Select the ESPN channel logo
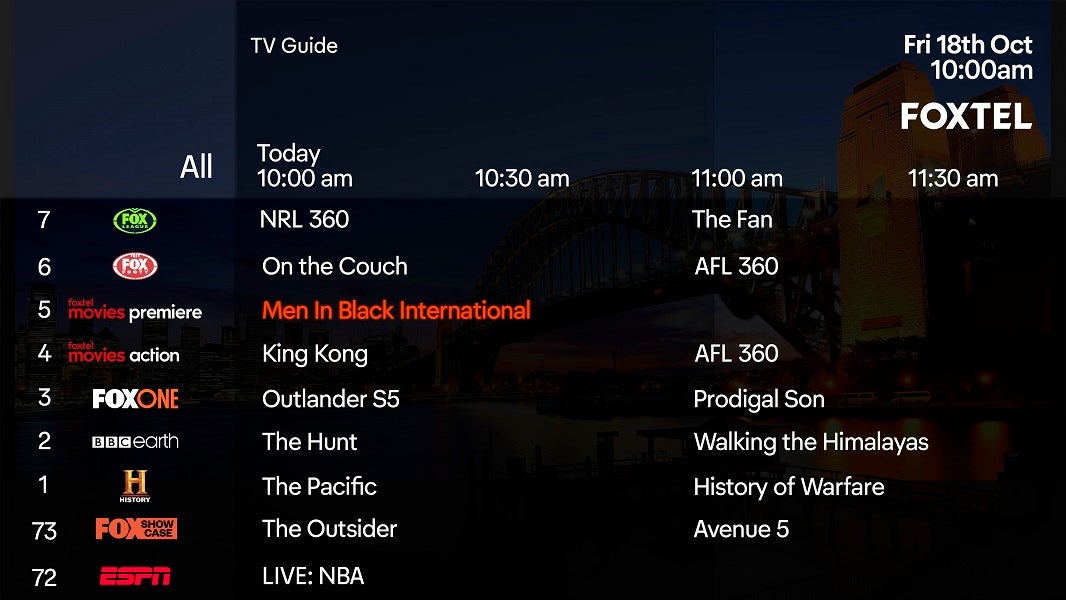Viewport: 1066px width, 600px height. click(134, 576)
